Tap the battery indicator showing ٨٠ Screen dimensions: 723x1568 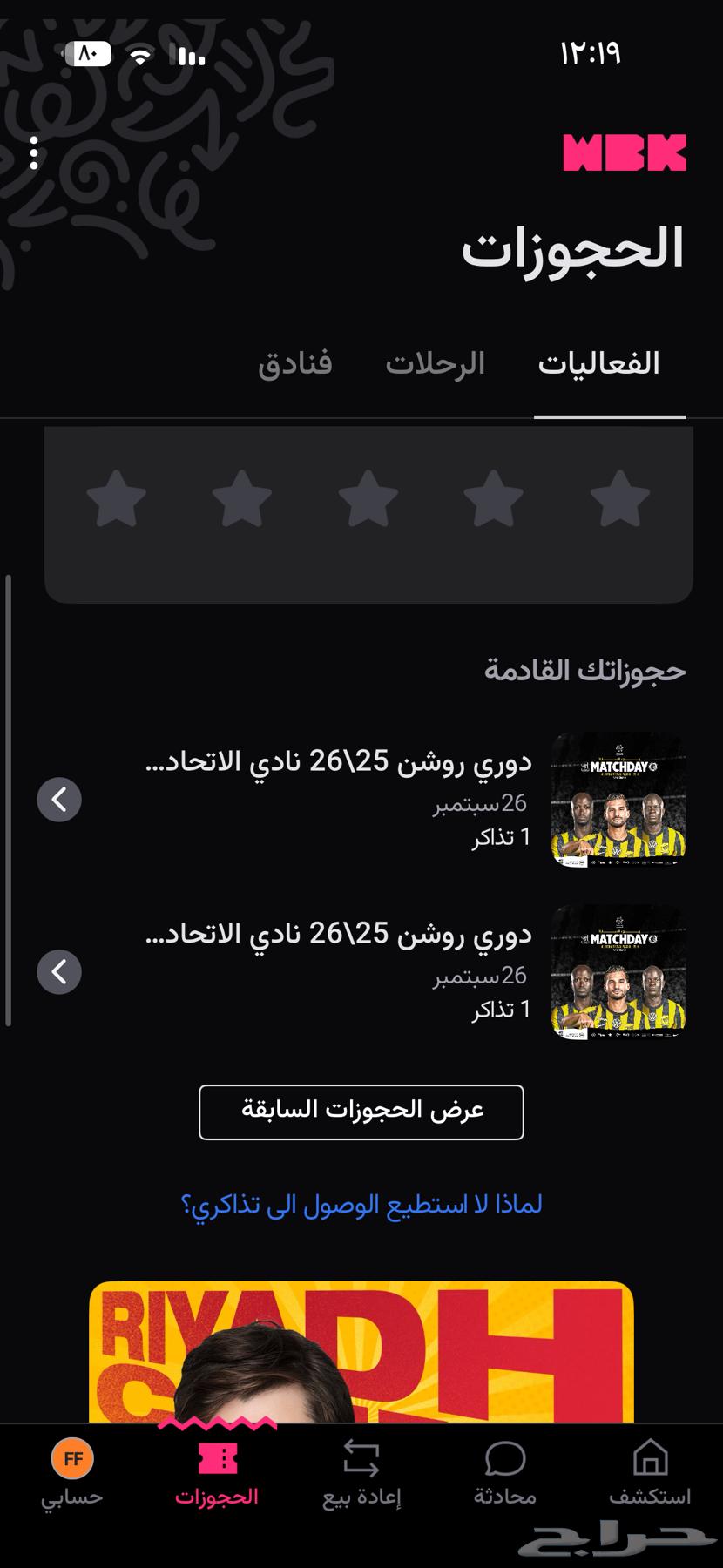(x=87, y=52)
